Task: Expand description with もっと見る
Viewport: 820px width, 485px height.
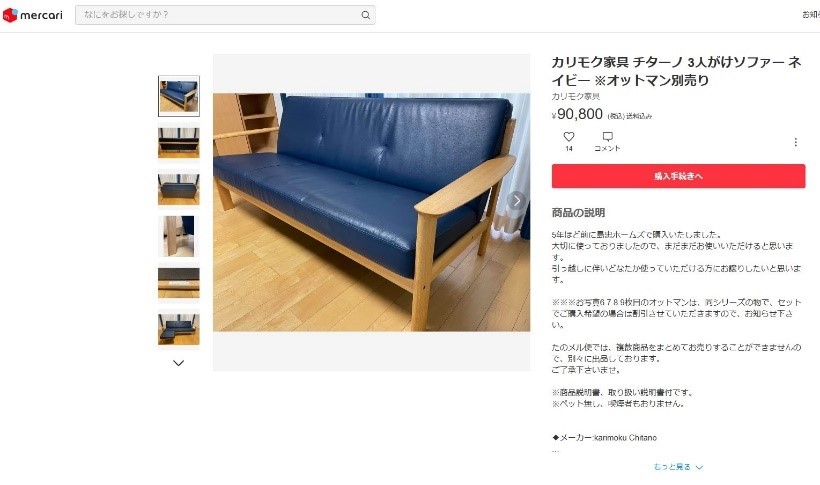Action: pyautogui.click(x=679, y=467)
